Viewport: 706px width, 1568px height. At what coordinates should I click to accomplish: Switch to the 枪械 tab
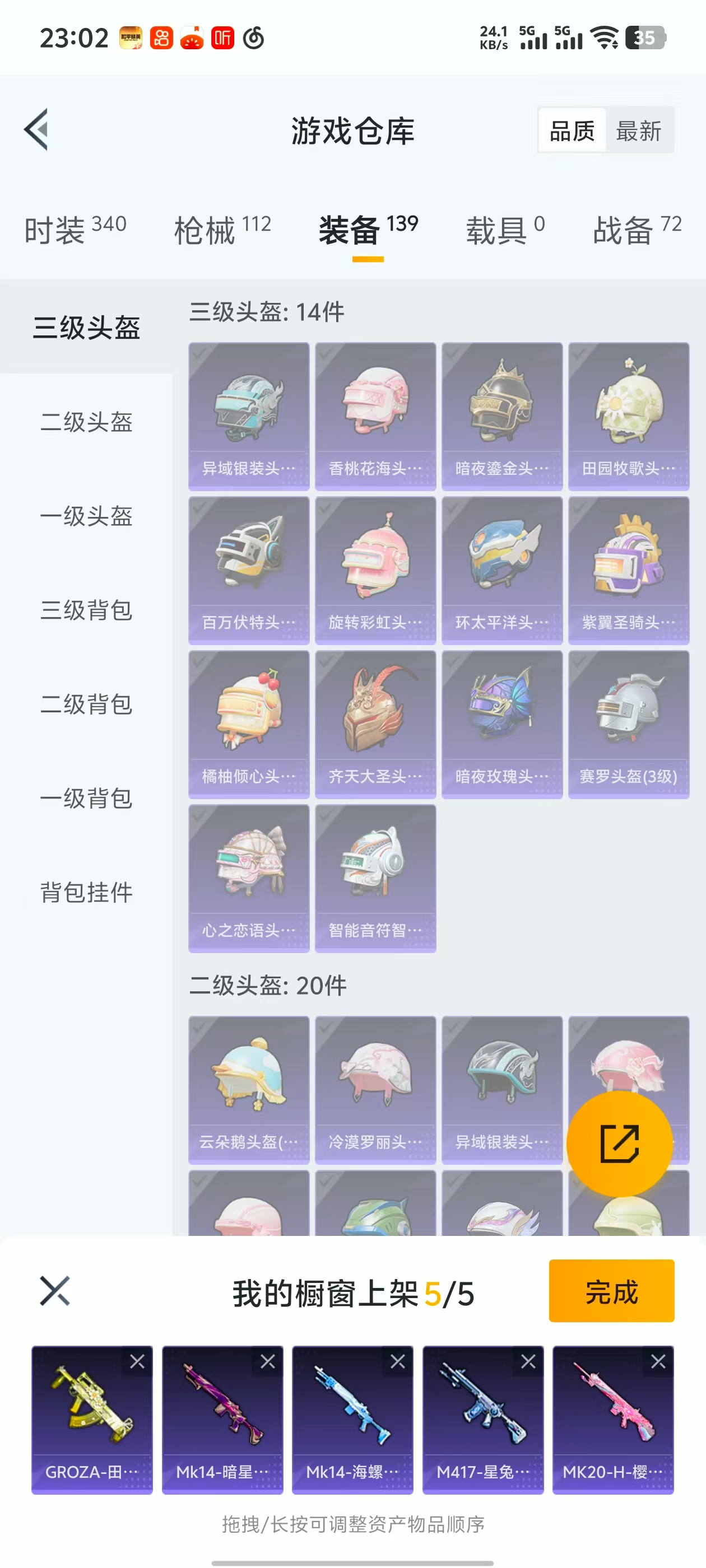222,230
